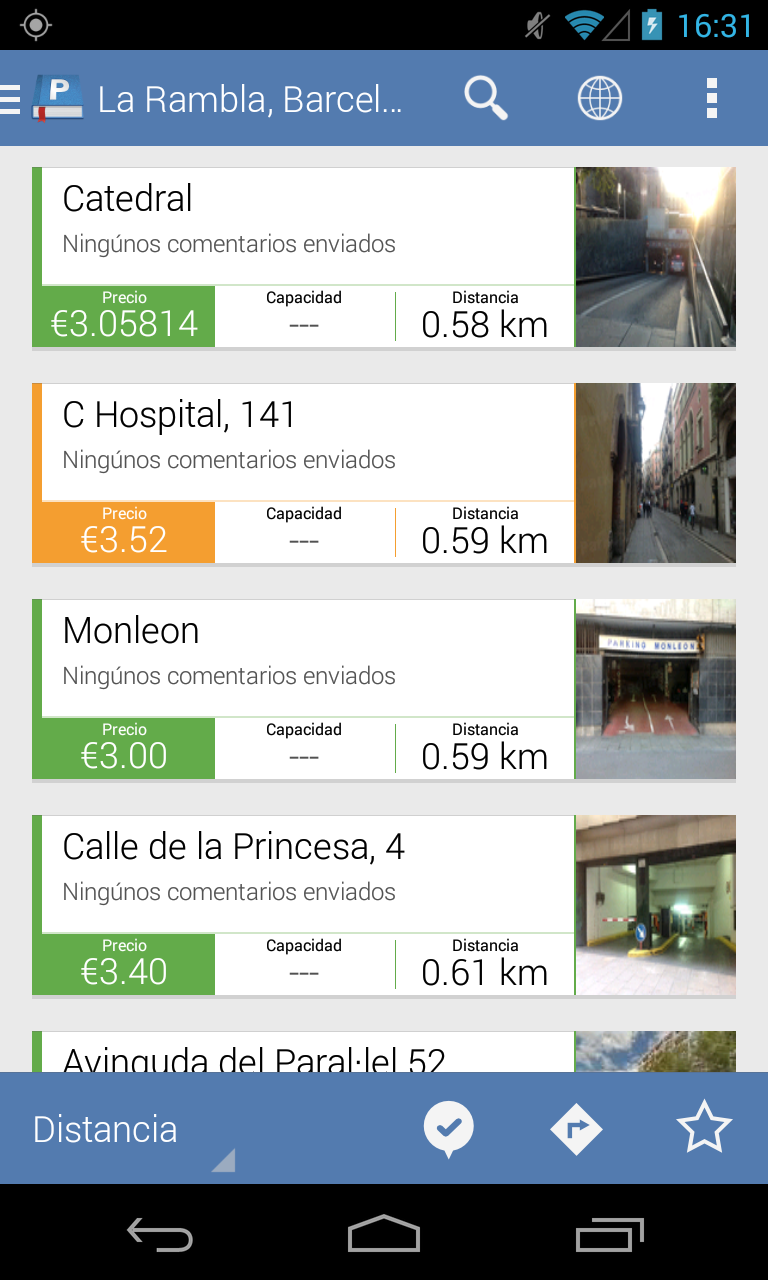Expand the Distancia sort dropdown
This screenshot has width=768, height=1280.
tap(130, 1130)
